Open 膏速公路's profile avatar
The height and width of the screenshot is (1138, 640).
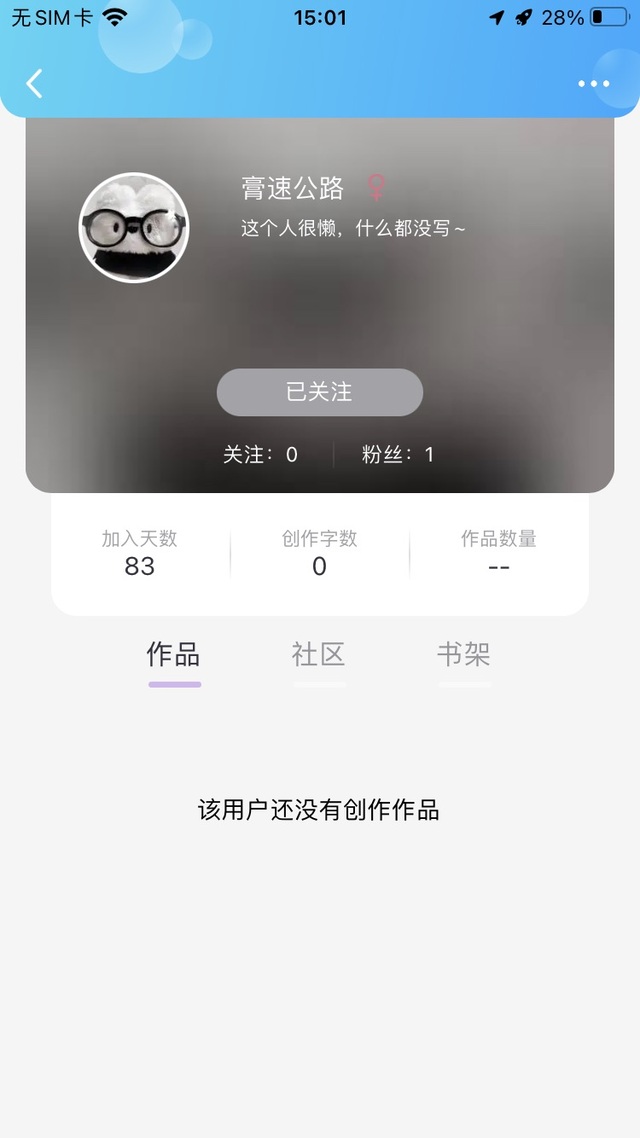point(134,228)
